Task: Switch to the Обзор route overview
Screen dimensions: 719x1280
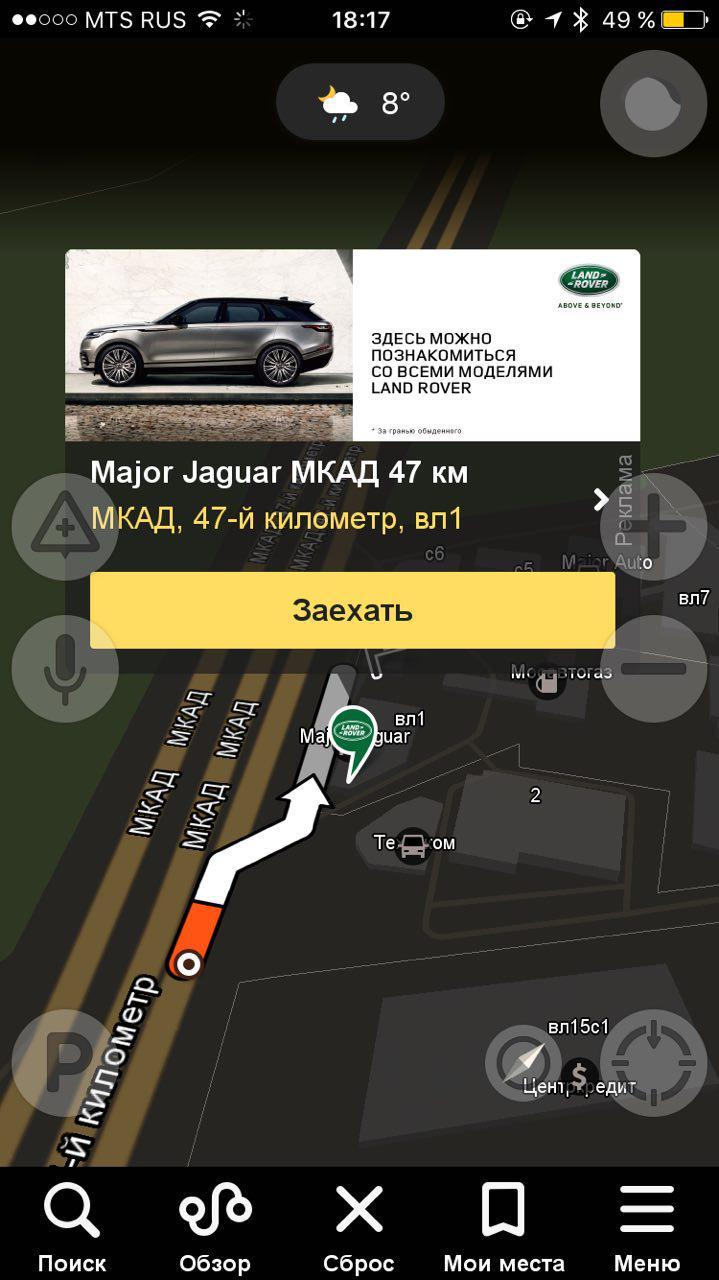Action: pyautogui.click(x=215, y=1228)
